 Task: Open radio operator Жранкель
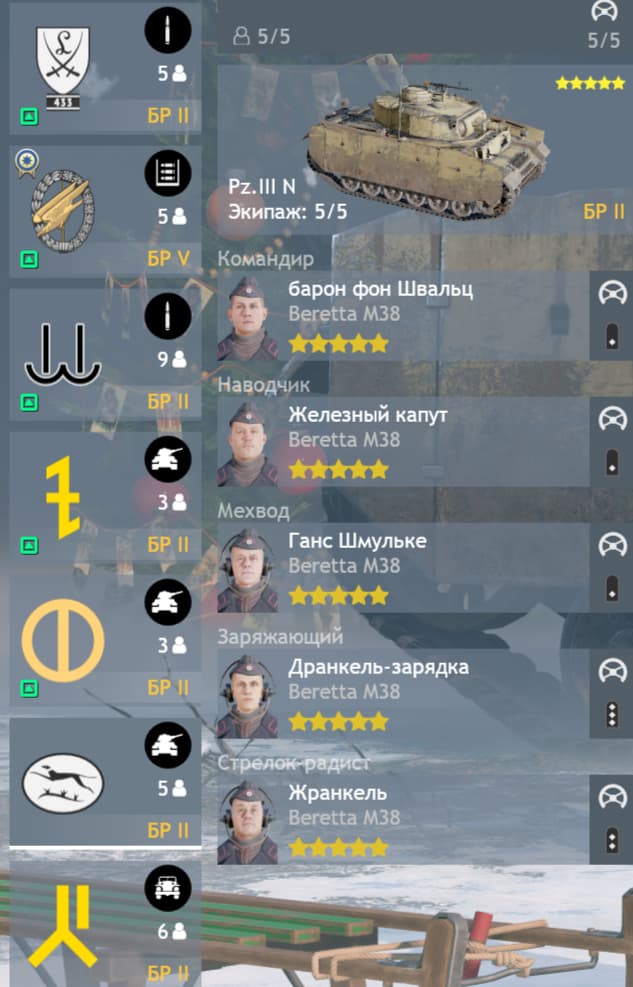click(402, 820)
